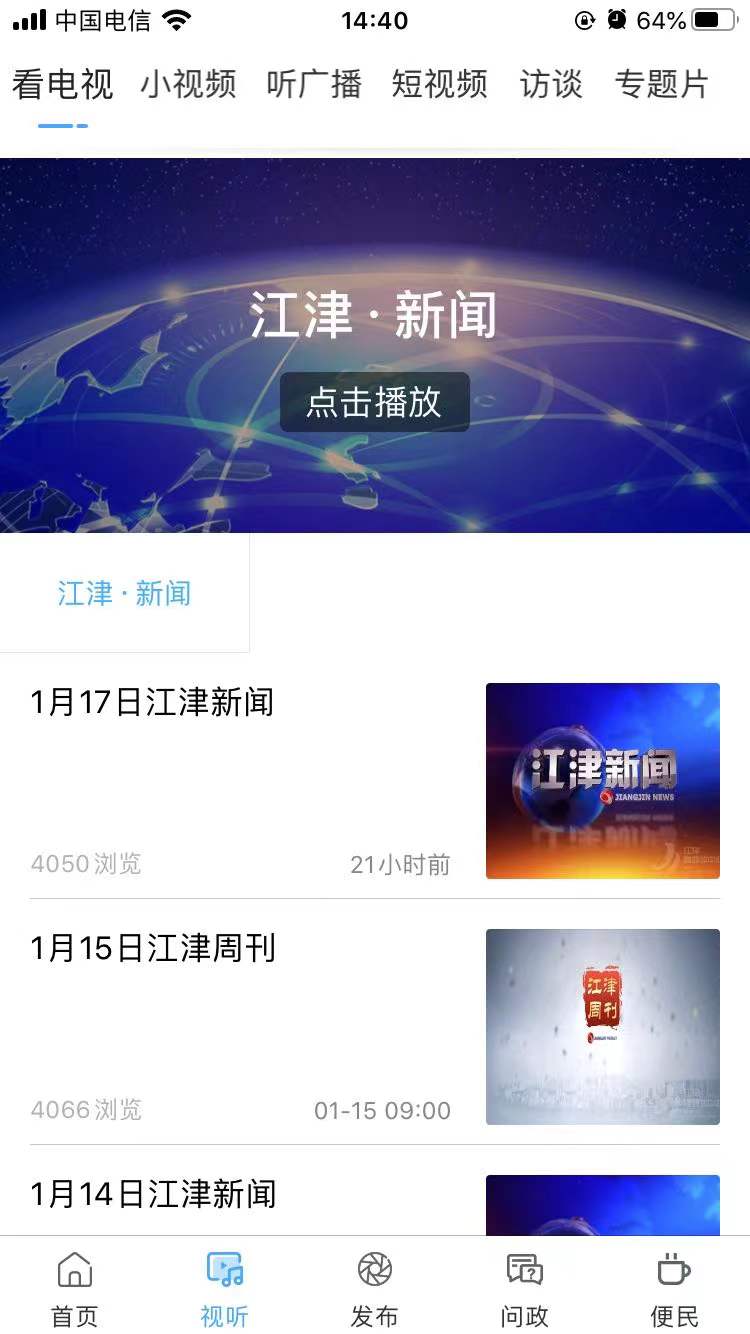Switch to the 小视频 tab
Viewport: 750px width, 1334px height.
tap(188, 85)
